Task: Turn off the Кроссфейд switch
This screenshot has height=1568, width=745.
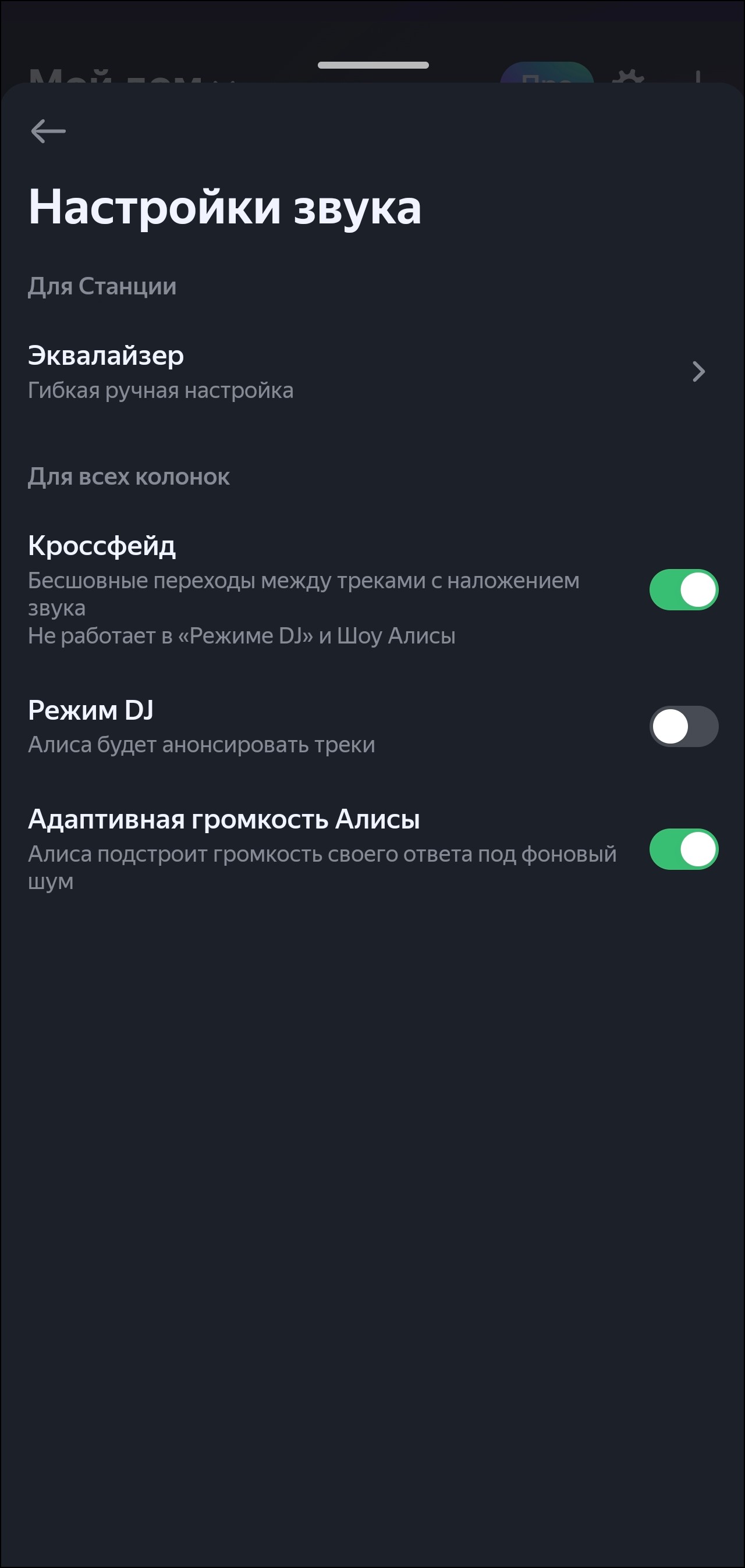Action: 683,589
